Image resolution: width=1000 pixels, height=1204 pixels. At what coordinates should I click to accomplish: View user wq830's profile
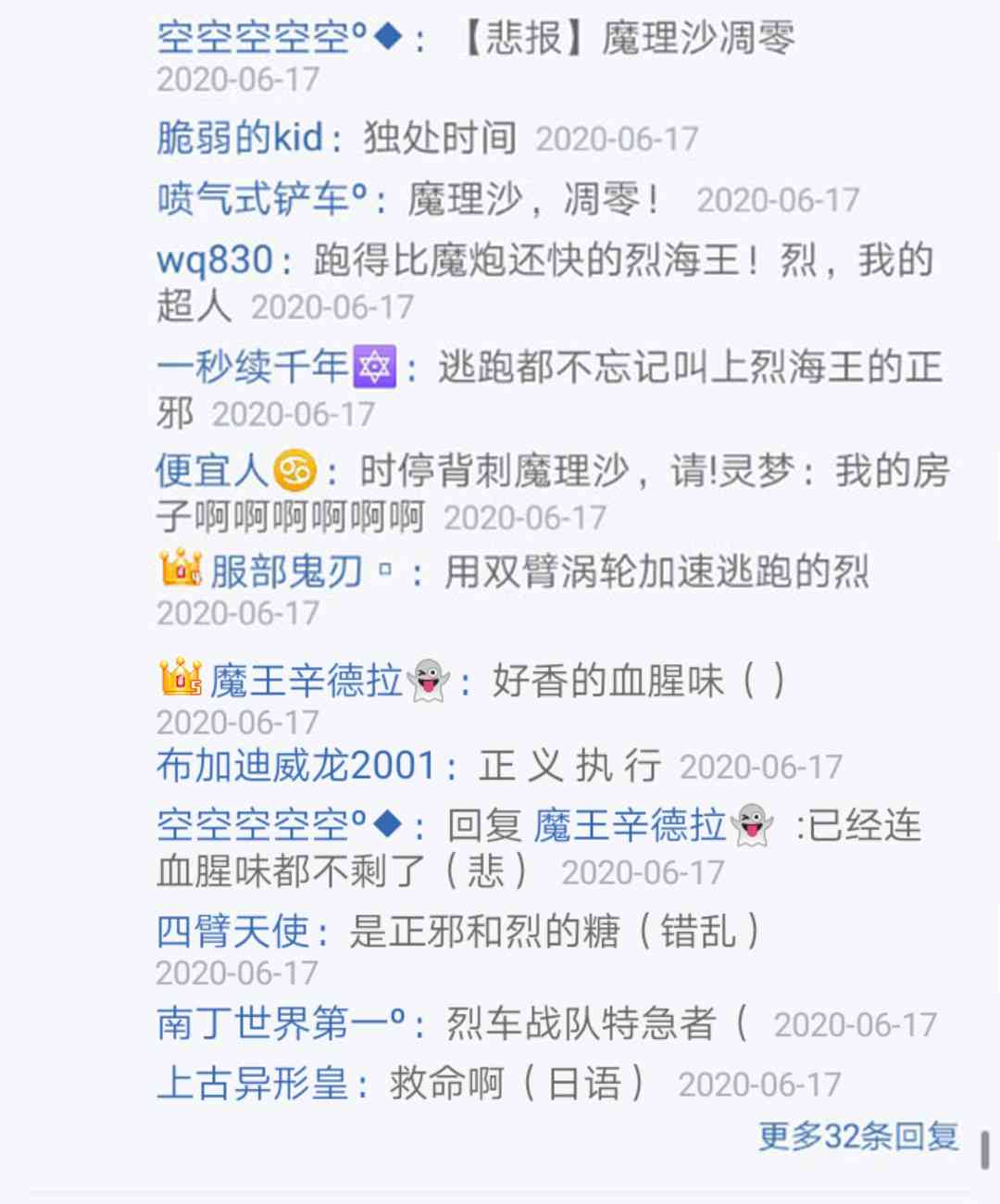[215, 260]
